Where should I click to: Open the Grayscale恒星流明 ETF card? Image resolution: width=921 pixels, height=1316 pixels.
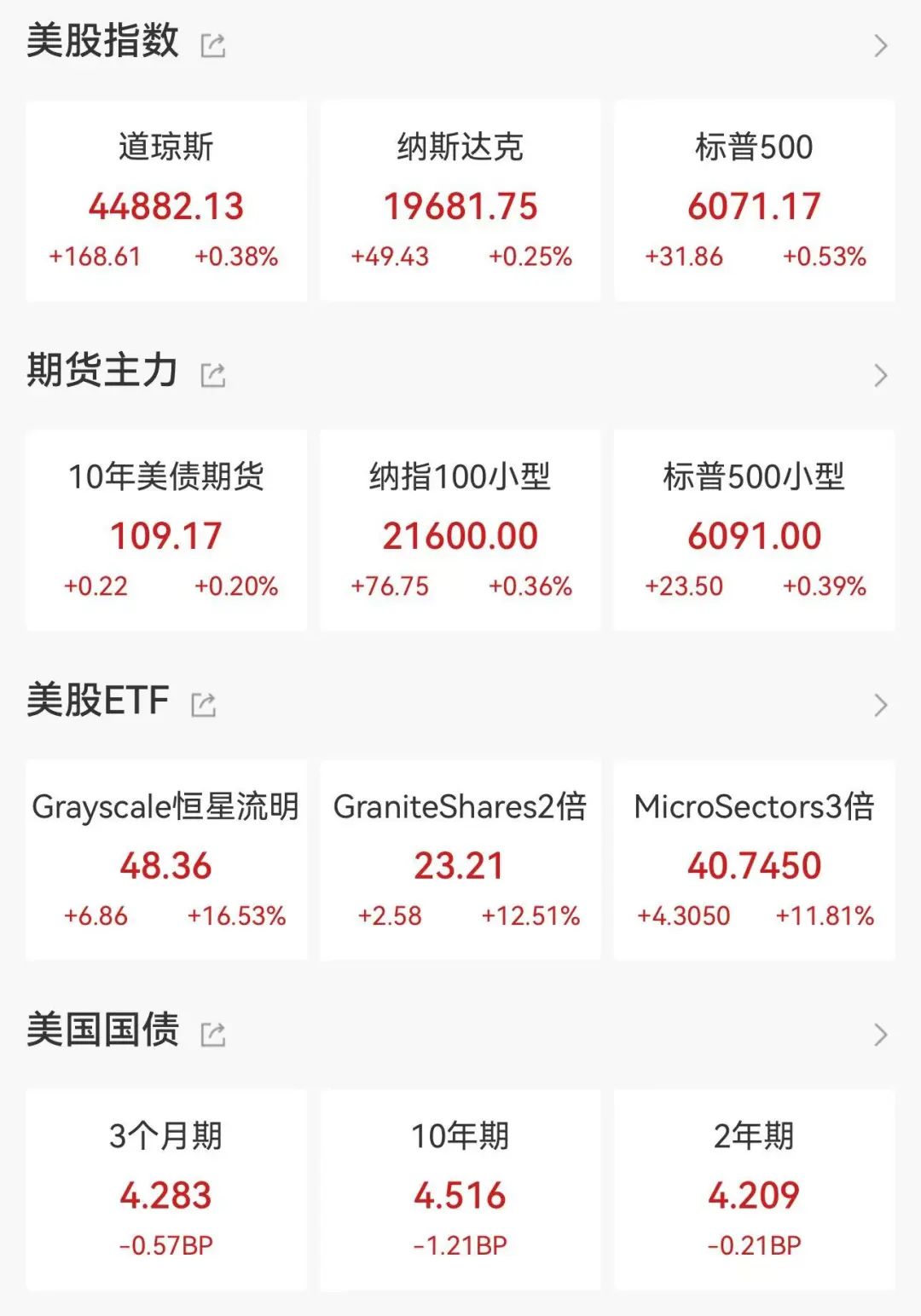(x=166, y=861)
